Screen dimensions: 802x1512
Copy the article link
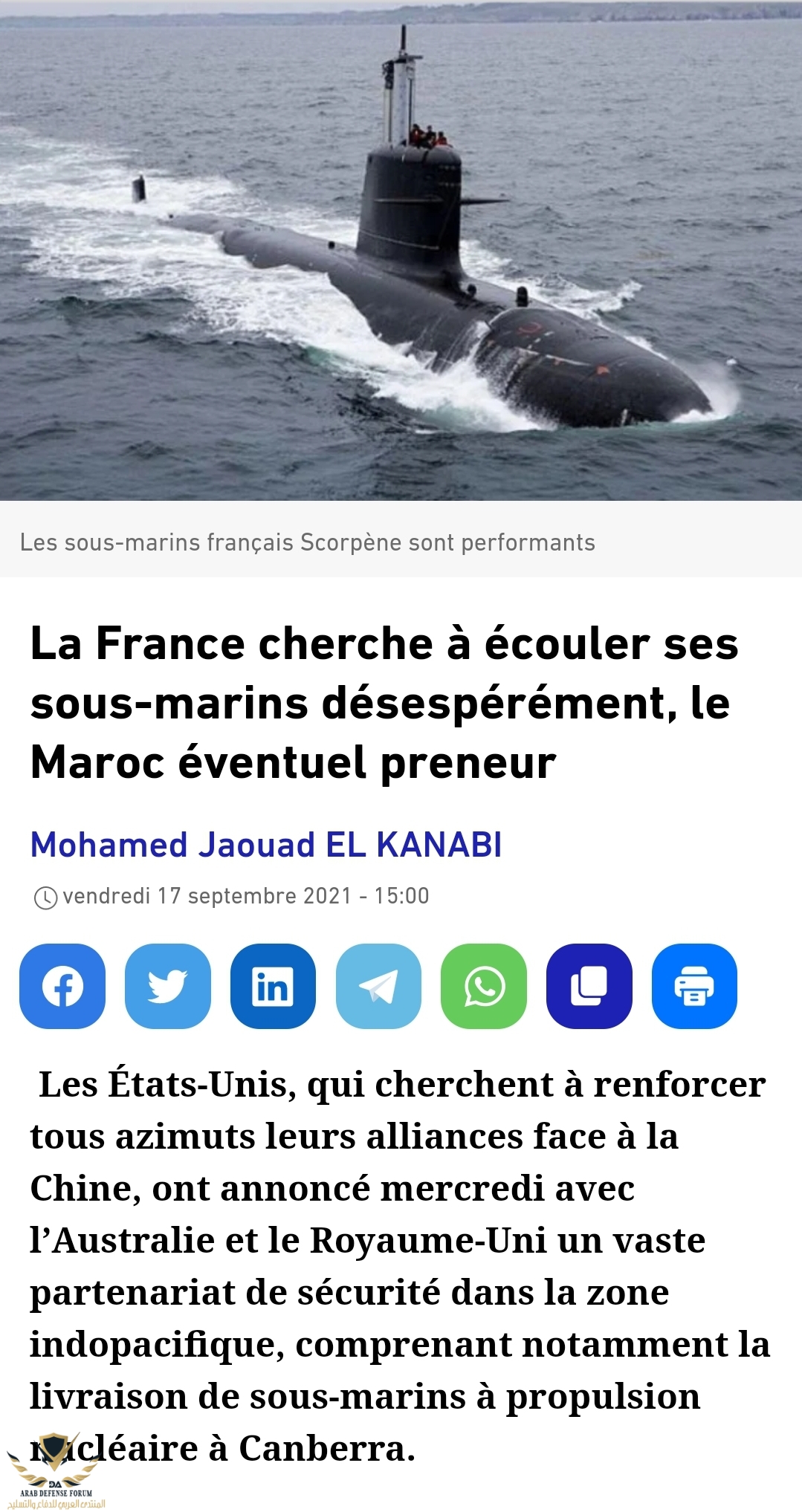tap(589, 986)
